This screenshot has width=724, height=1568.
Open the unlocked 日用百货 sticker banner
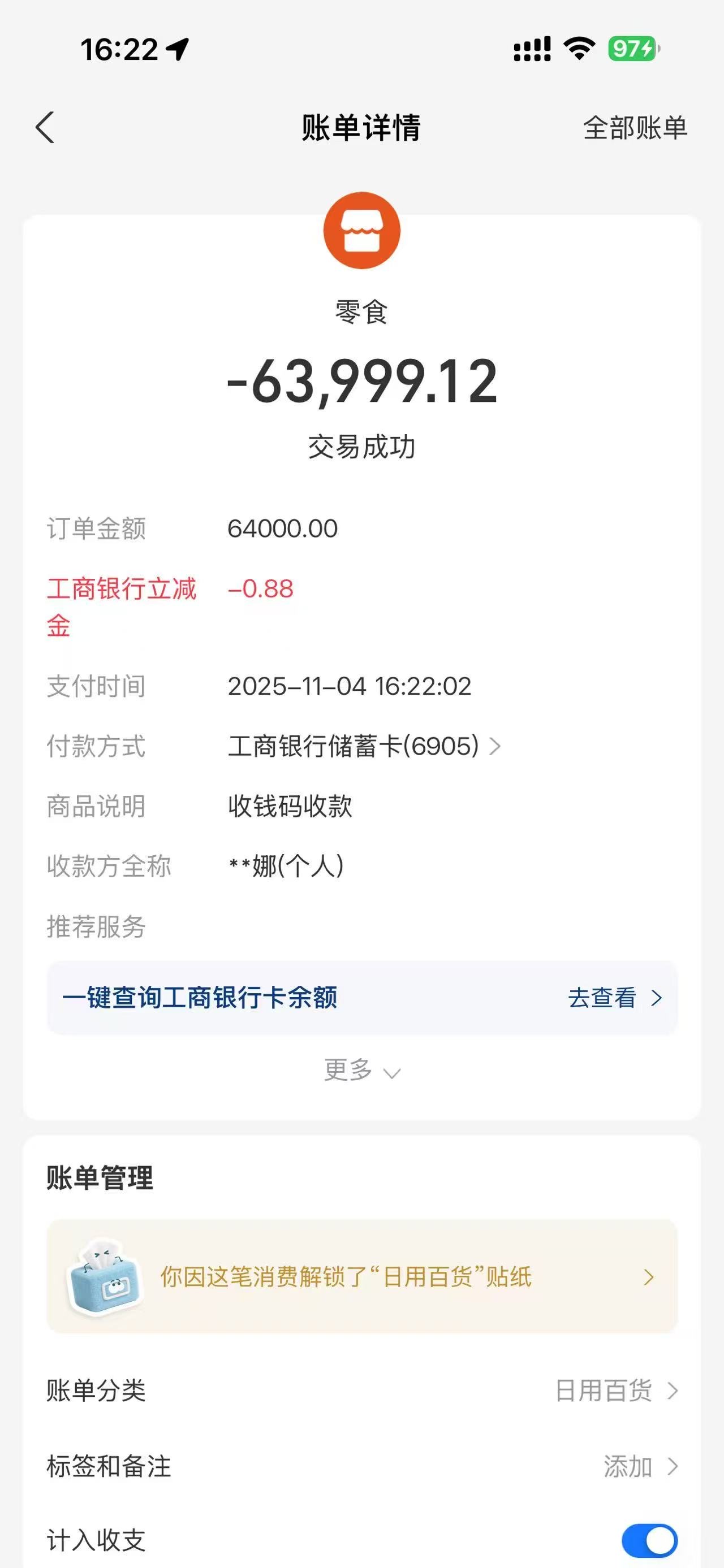(x=361, y=1276)
